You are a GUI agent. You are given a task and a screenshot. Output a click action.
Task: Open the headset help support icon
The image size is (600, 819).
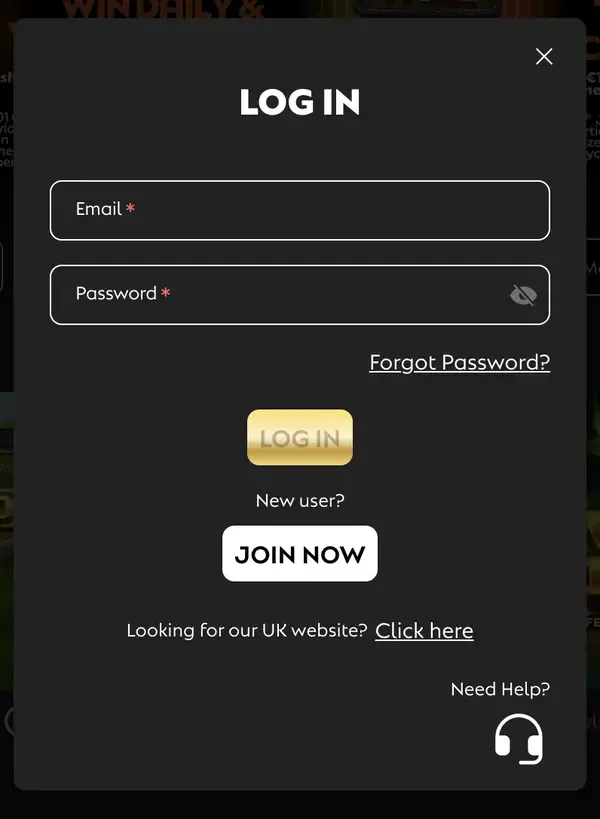point(519,739)
